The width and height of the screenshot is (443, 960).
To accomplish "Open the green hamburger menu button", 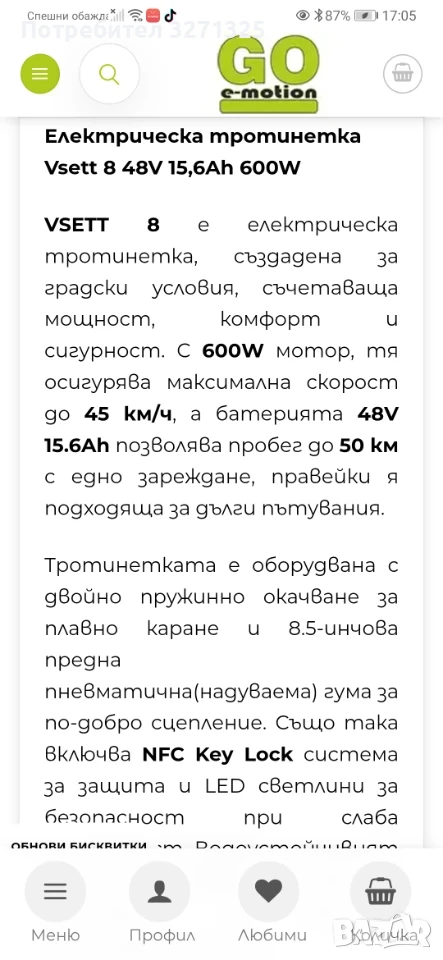I will [40, 74].
